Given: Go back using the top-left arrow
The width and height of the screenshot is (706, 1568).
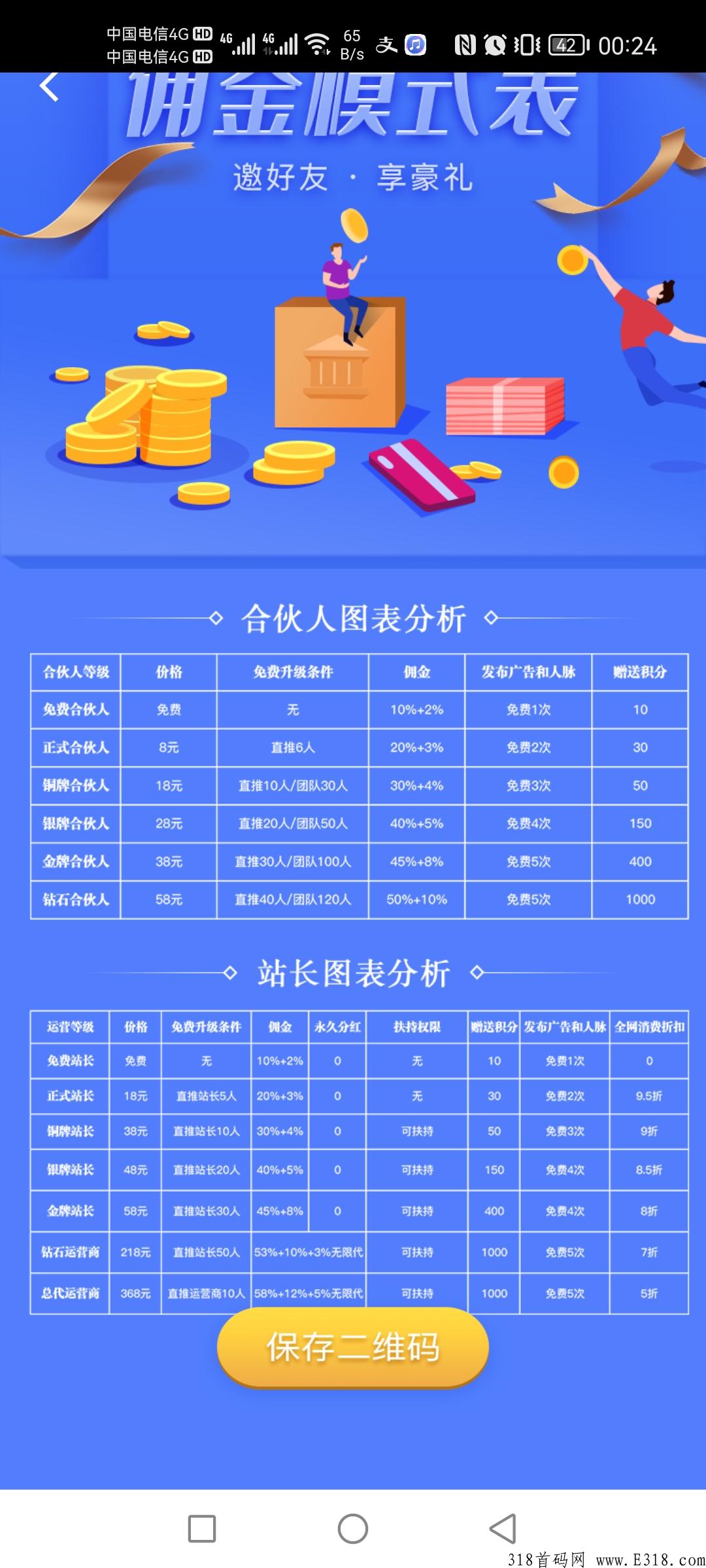Looking at the screenshot, I should coord(49,86).
